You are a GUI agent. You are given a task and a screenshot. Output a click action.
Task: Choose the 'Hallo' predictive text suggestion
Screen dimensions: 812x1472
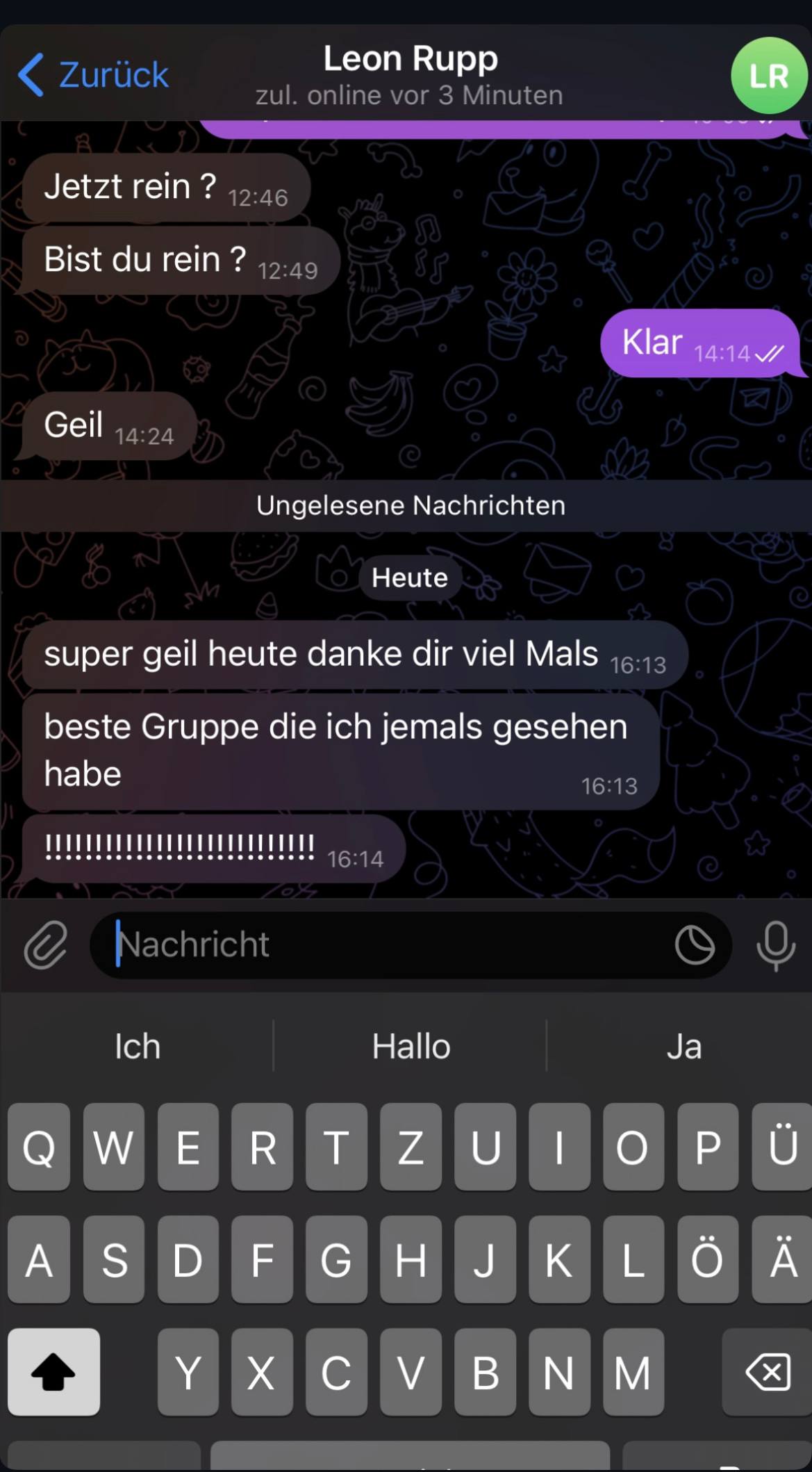(411, 1046)
